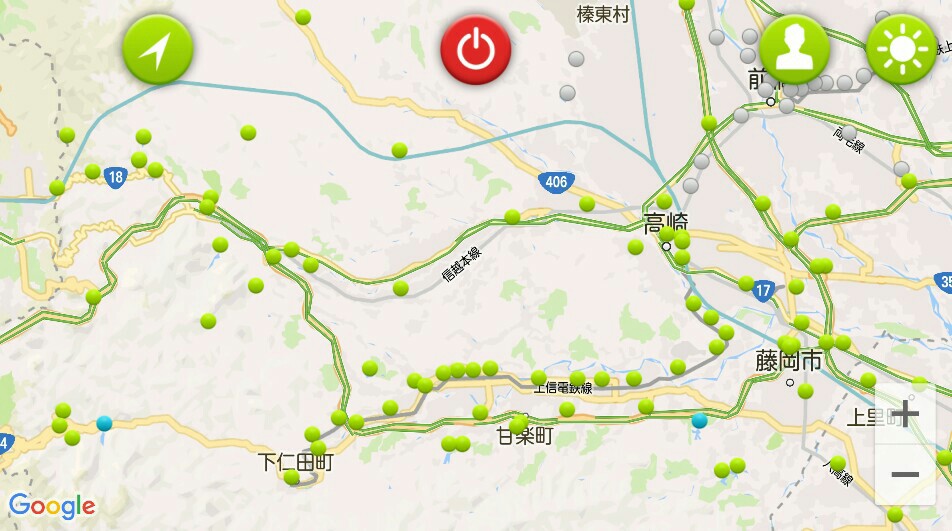Tap the red power button
Screen dimensions: 952x531
pos(476,49)
